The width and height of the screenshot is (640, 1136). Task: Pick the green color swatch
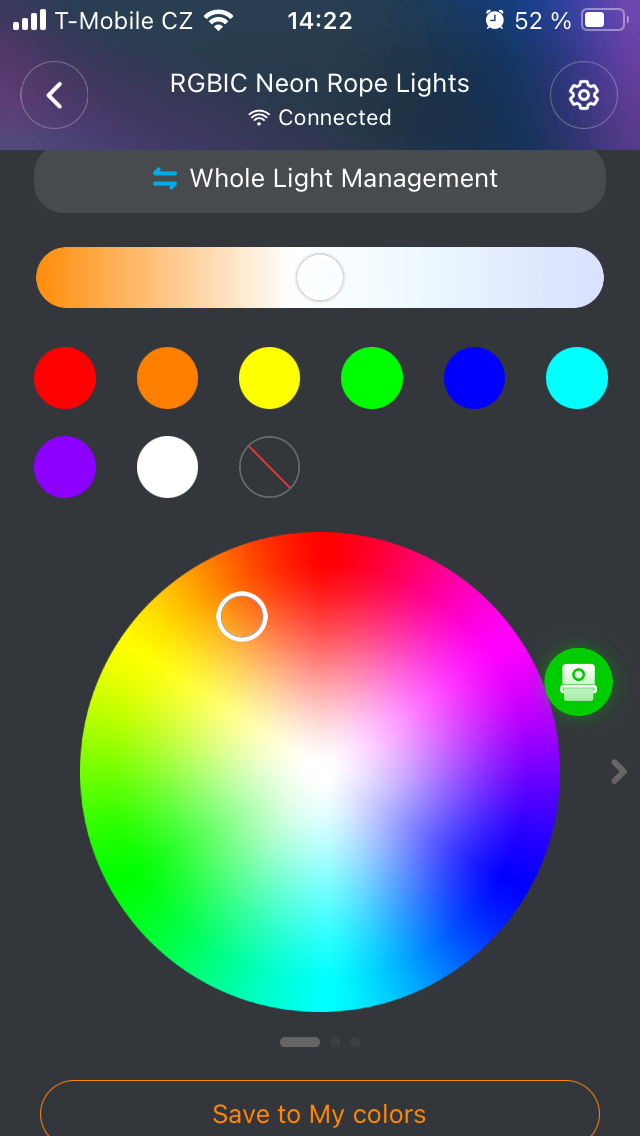[x=372, y=378]
